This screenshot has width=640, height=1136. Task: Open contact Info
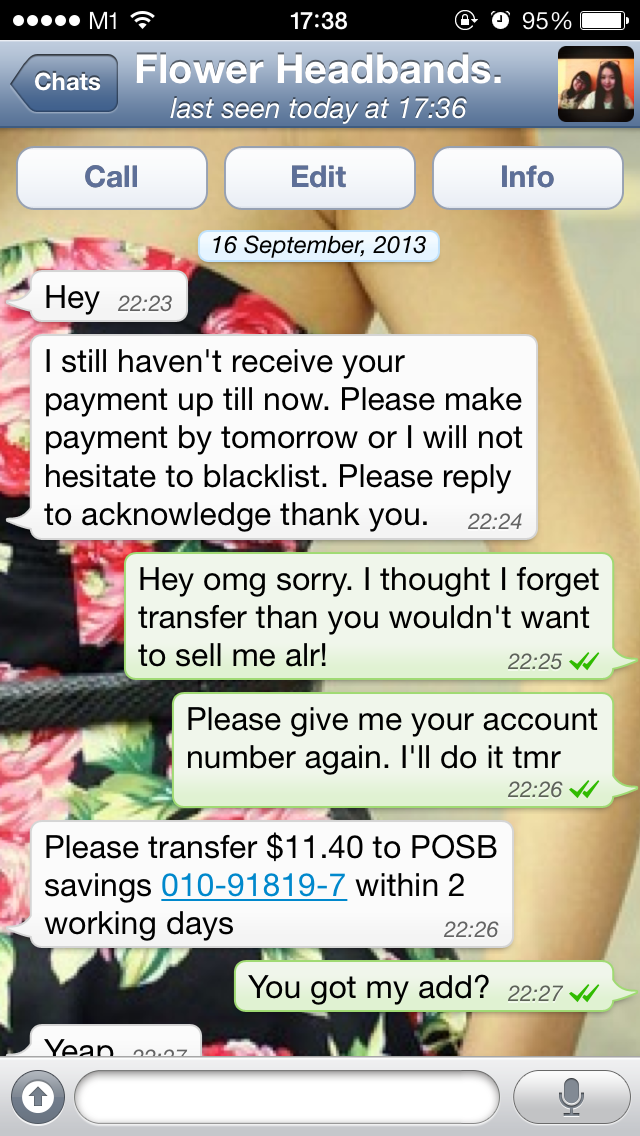click(x=528, y=178)
